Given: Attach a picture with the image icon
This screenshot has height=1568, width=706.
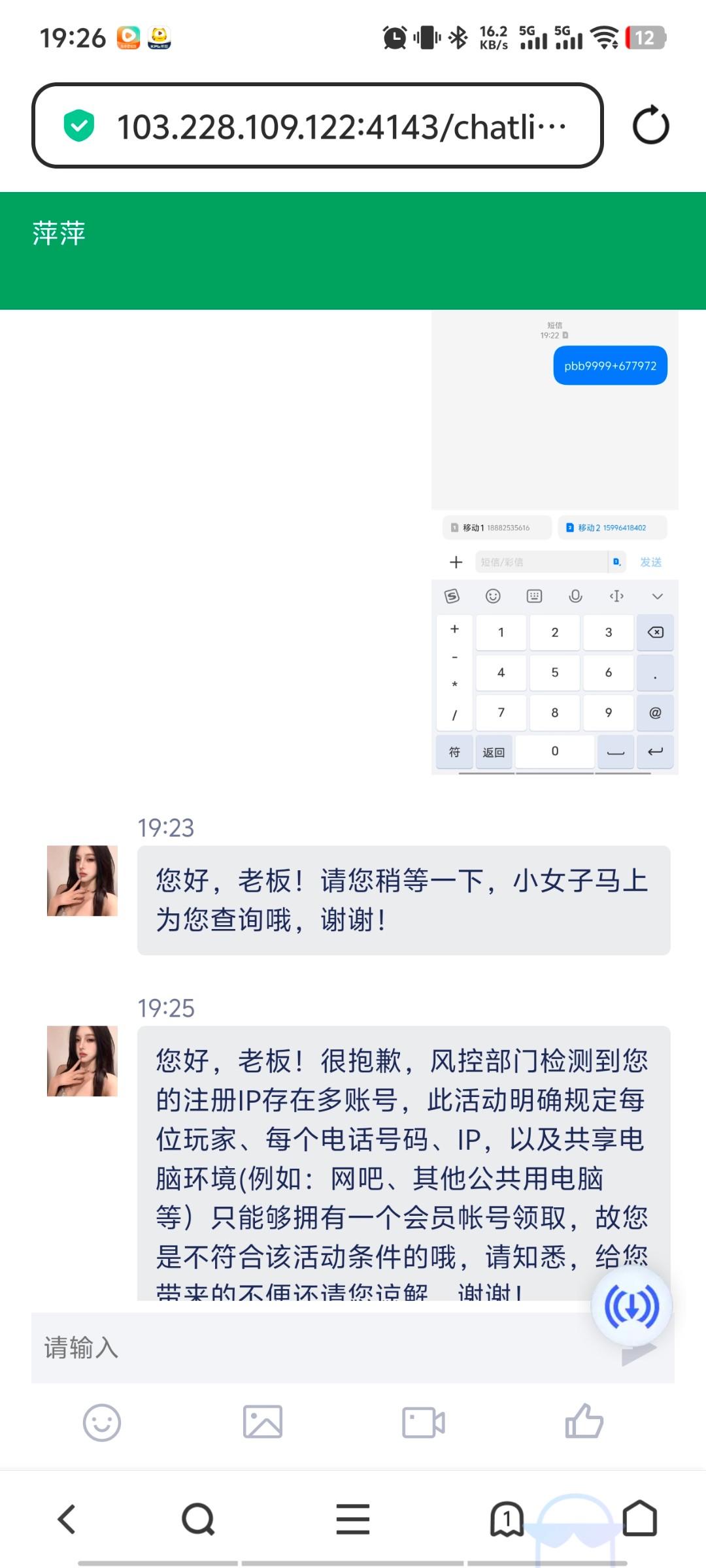Looking at the screenshot, I should point(263,1422).
